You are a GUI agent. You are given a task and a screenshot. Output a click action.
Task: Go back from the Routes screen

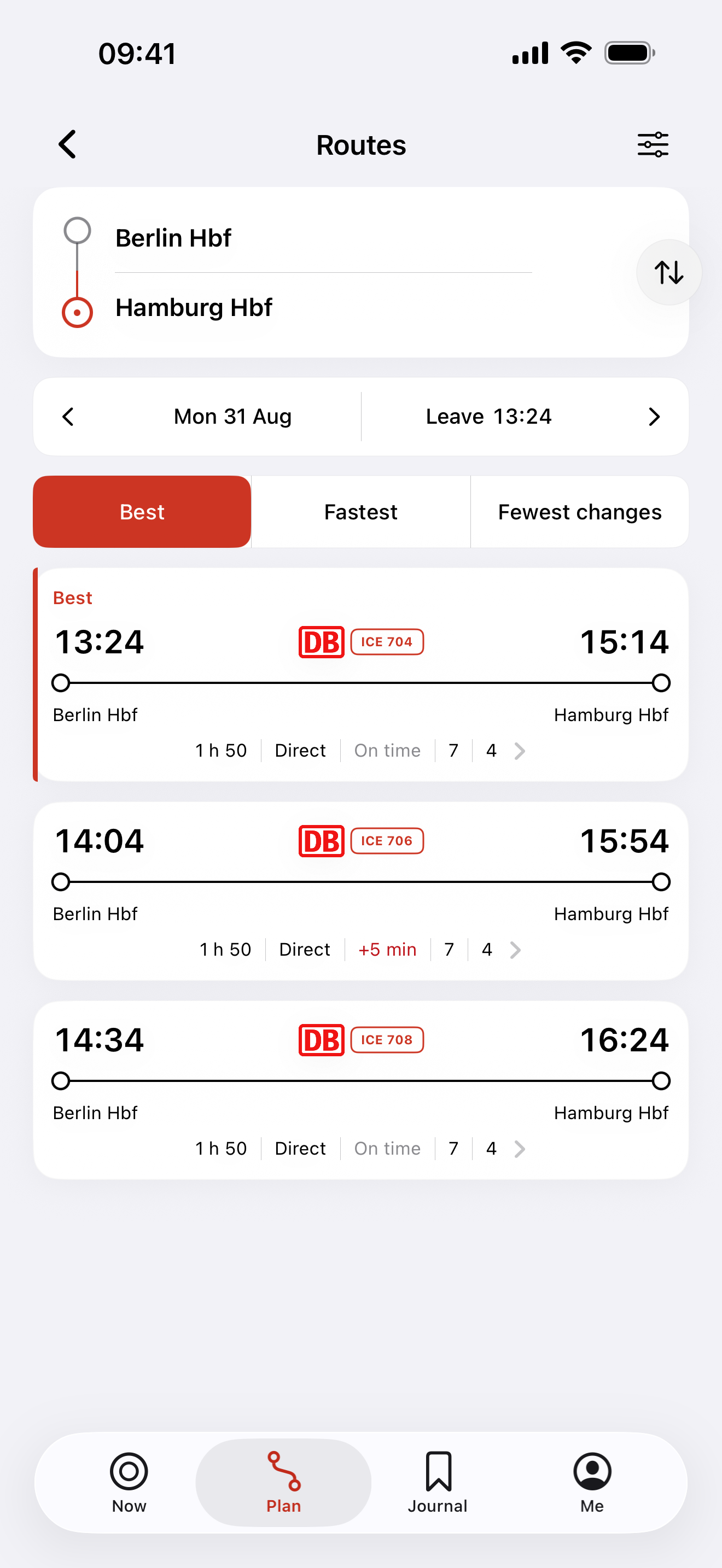coord(68,144)
